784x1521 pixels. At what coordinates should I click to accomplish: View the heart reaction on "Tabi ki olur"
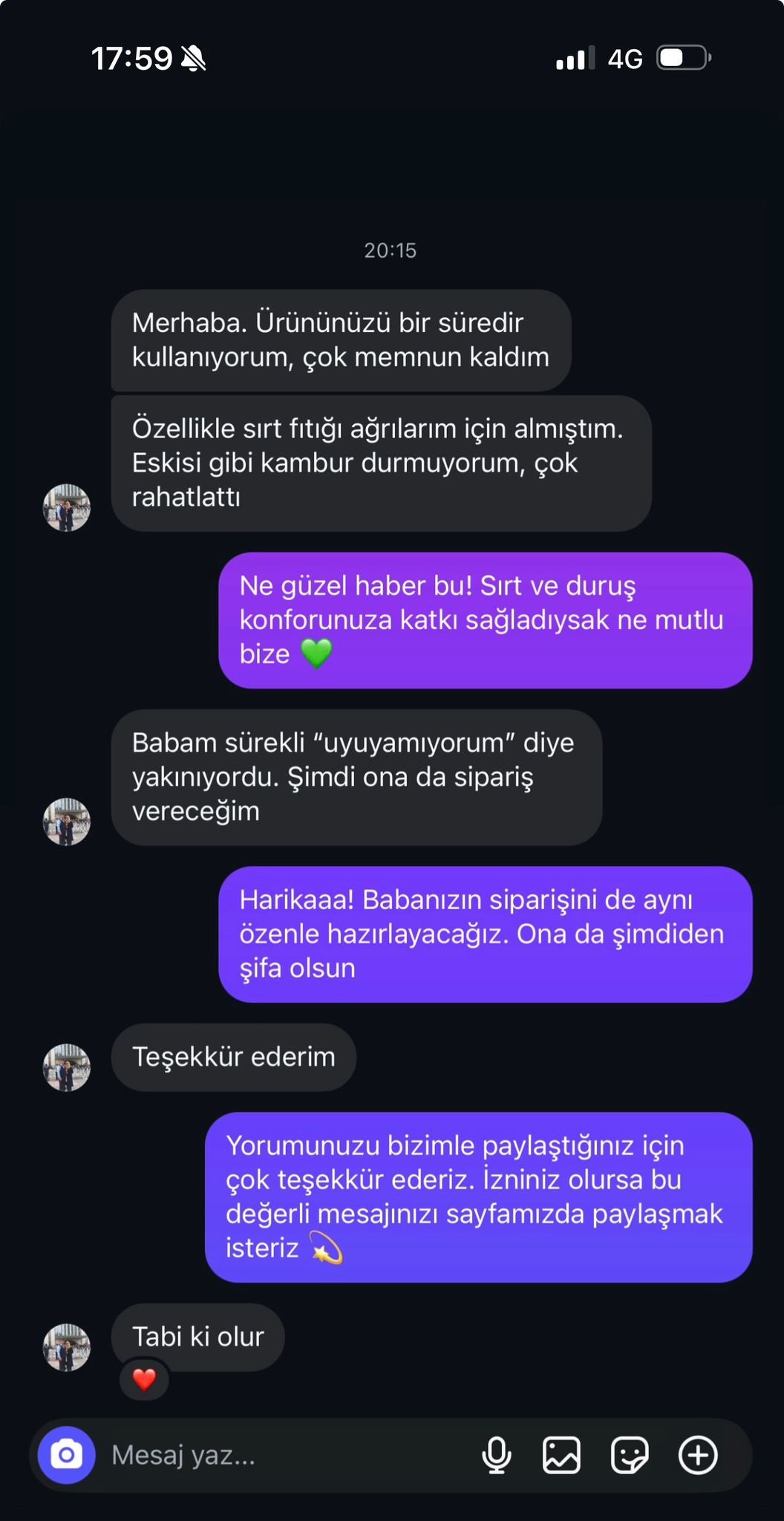coord(144,1380)
